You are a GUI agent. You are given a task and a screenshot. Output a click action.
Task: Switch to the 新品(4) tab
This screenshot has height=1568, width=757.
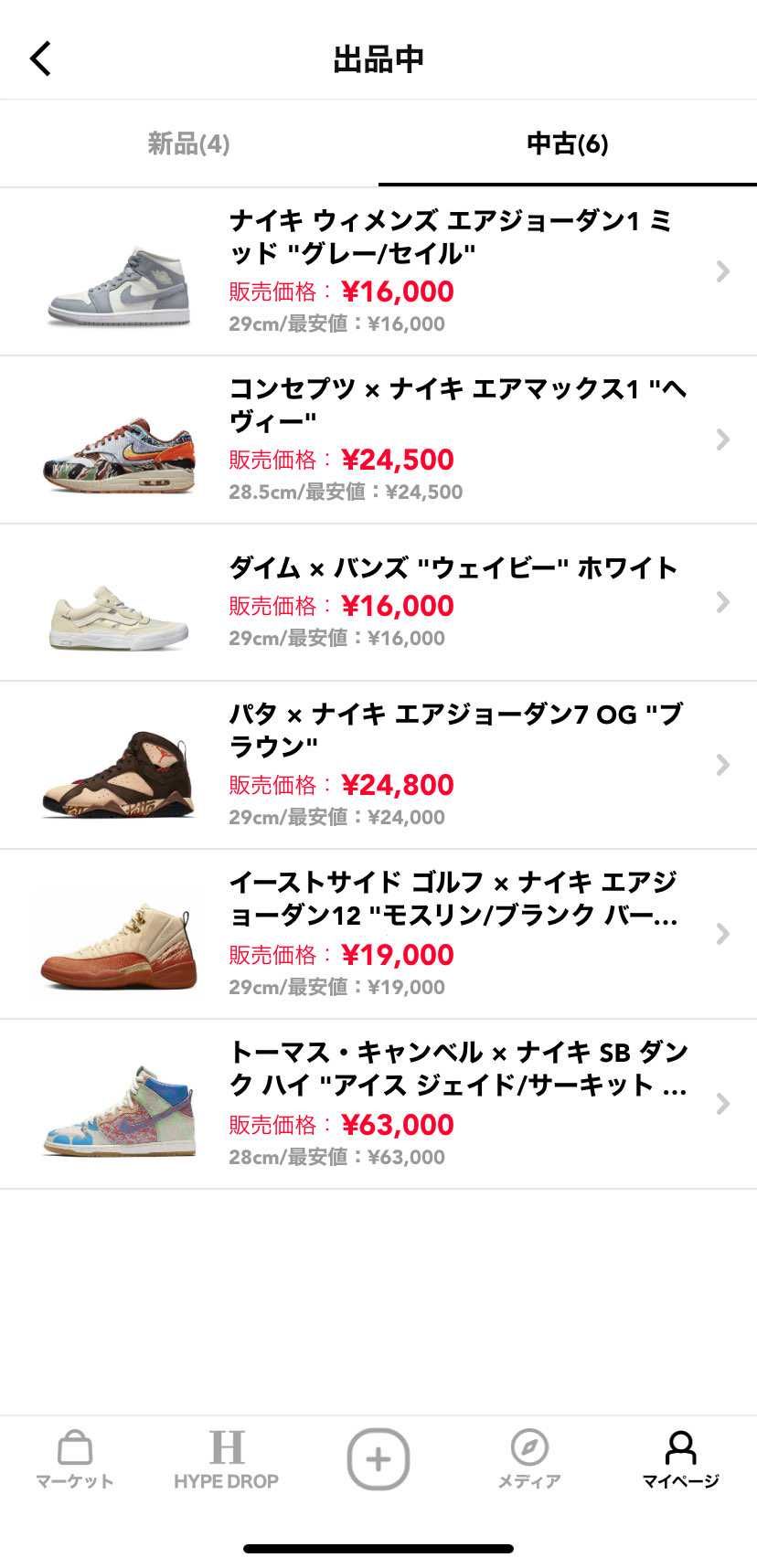pos(188,143)
